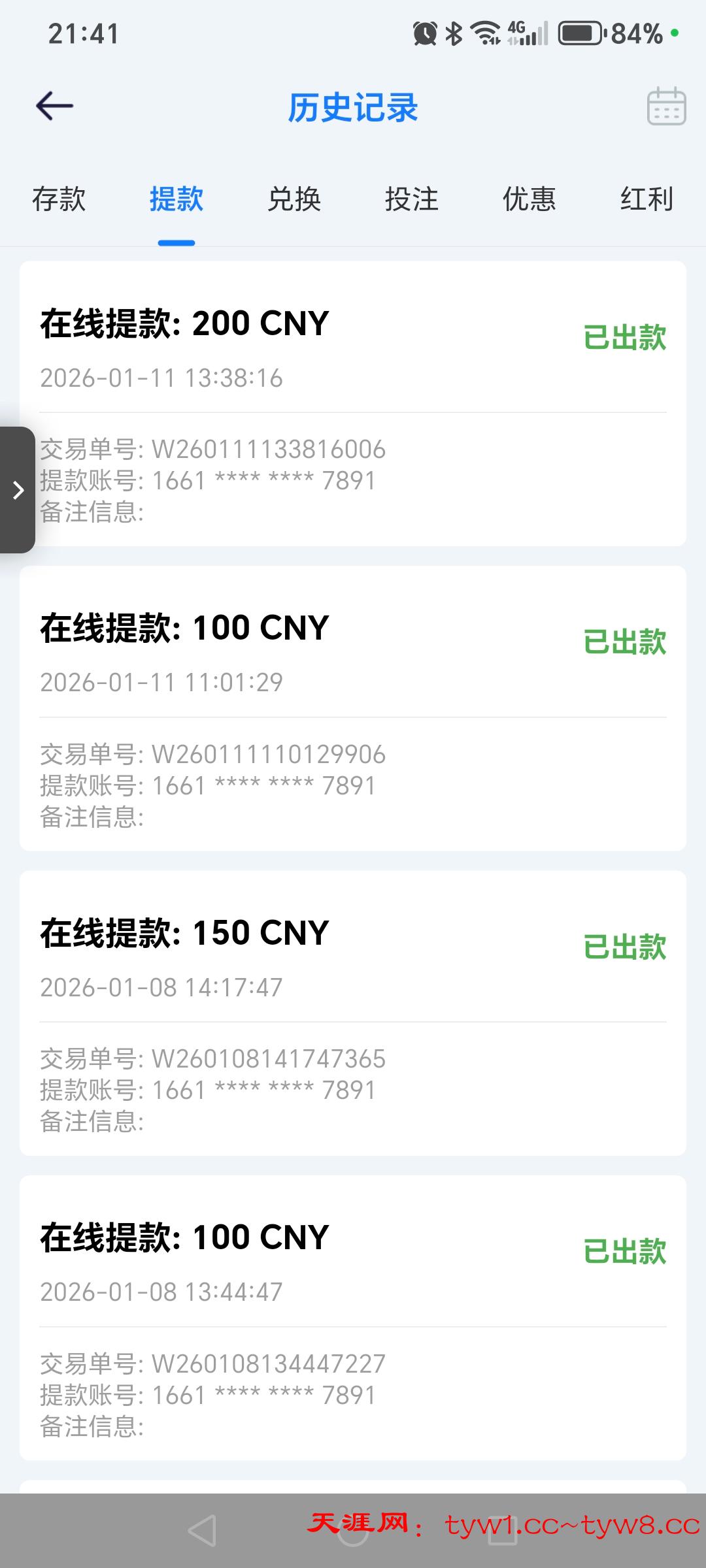Image resolution: width=706 pixels, height=1568 pixels.
Task: Switch to the 兑换 tab
Action: [294, 199]
